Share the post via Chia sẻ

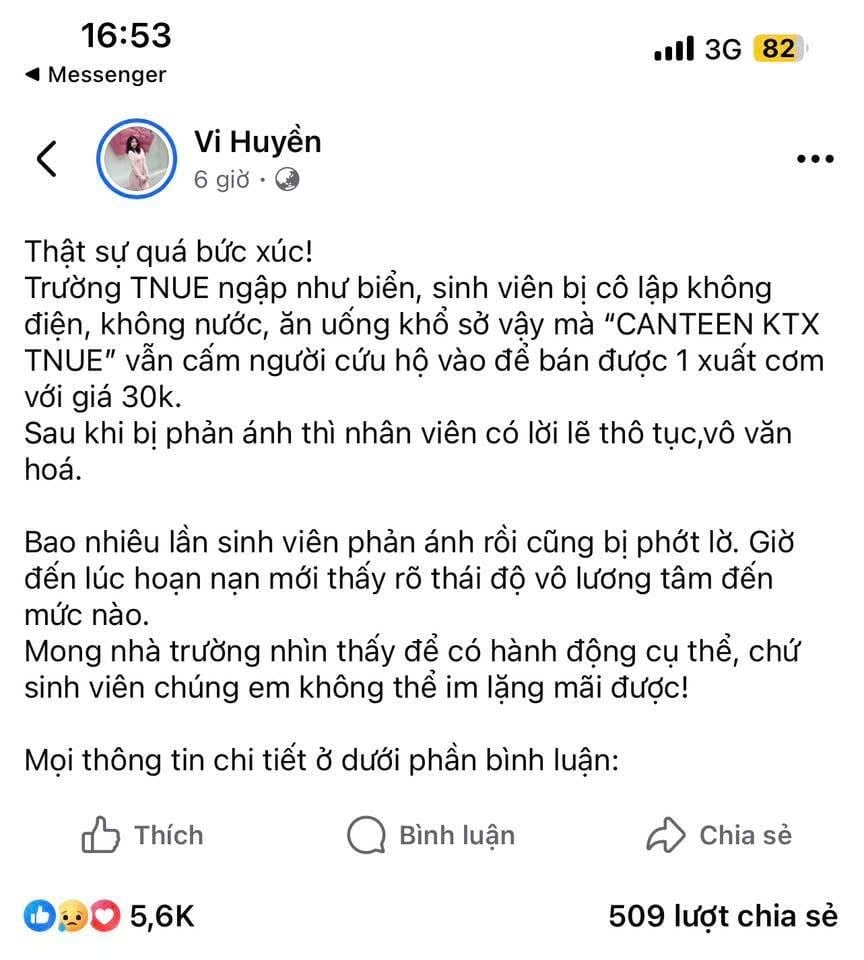pos(719,835)
